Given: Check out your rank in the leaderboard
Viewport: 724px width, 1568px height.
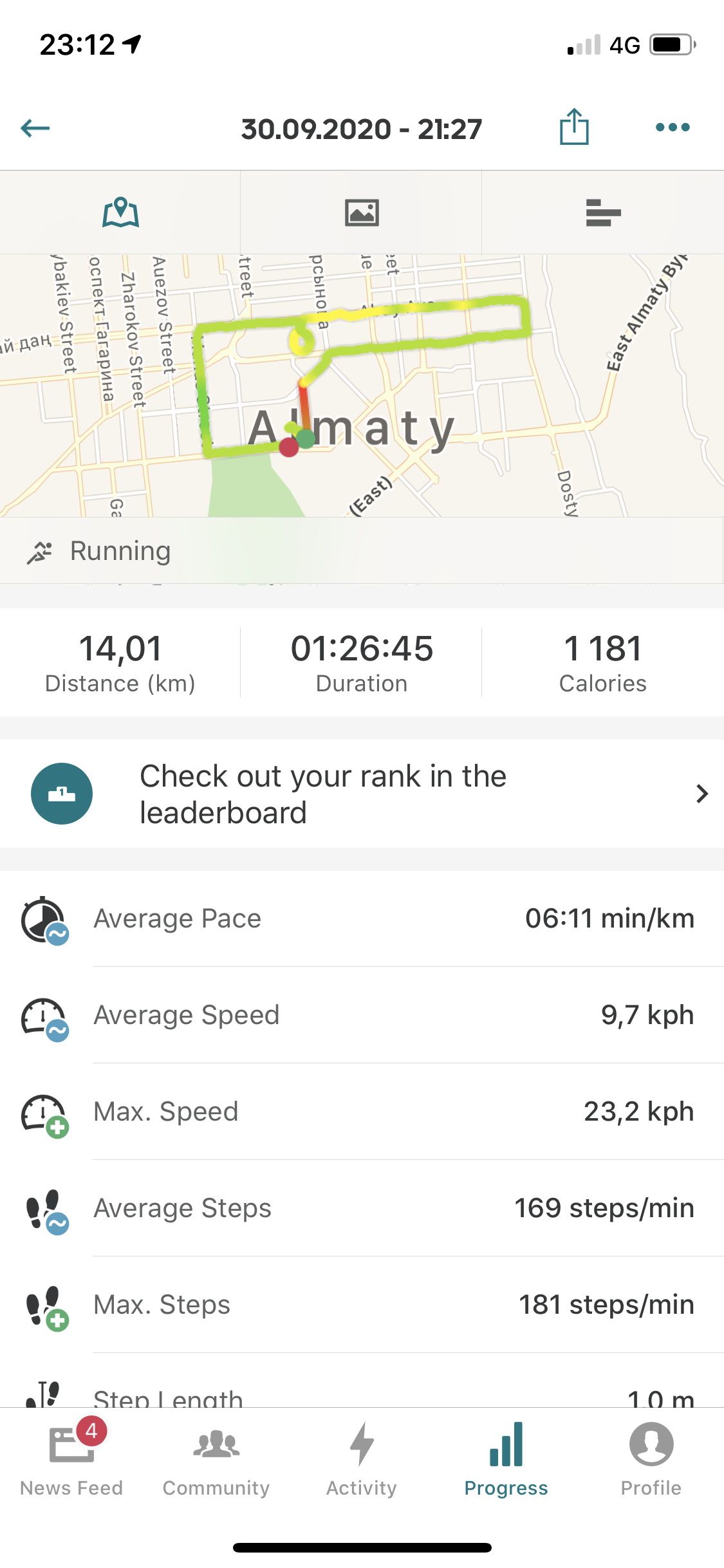Looking at the screenshot, I should [362, 794].
